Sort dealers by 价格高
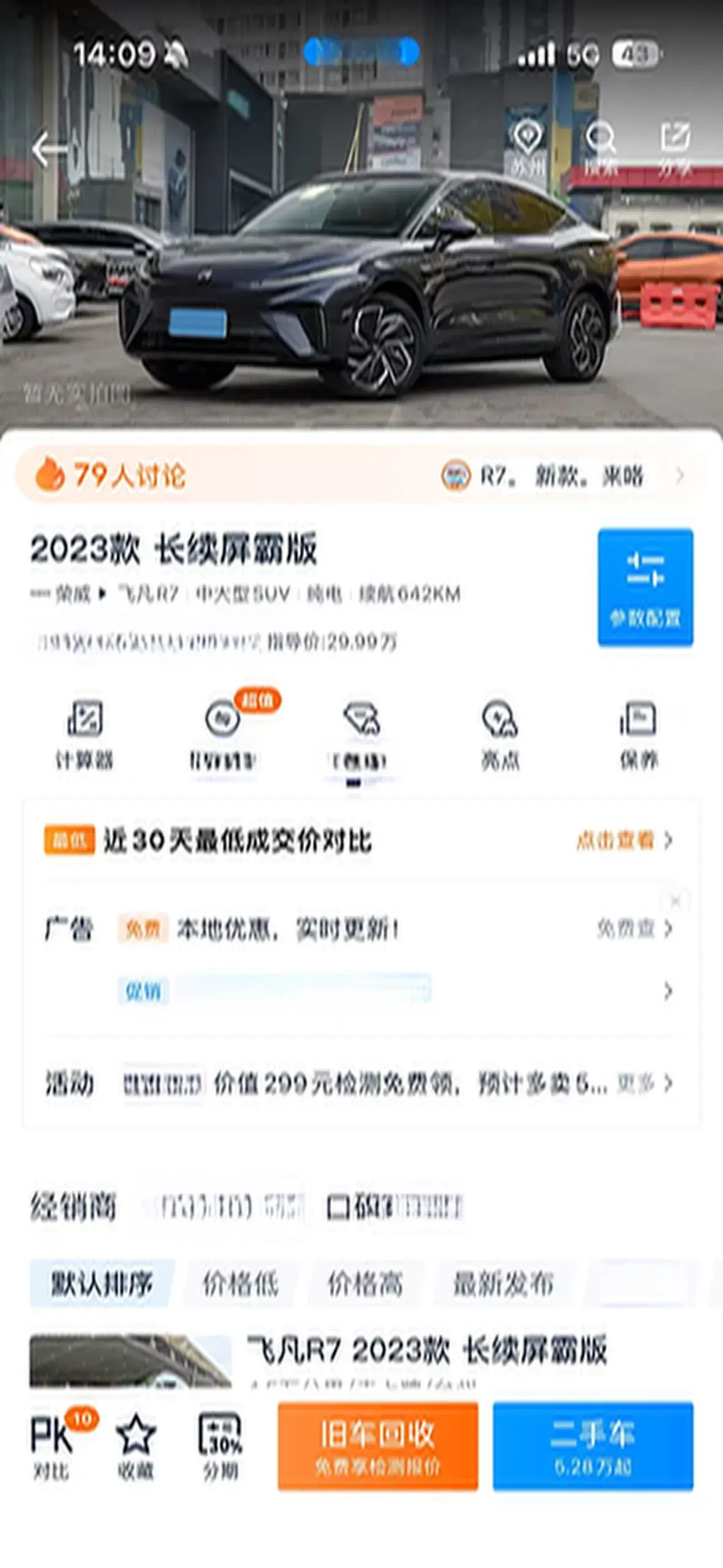Viewport: 723px width, 1568px height. (365, 1283)
